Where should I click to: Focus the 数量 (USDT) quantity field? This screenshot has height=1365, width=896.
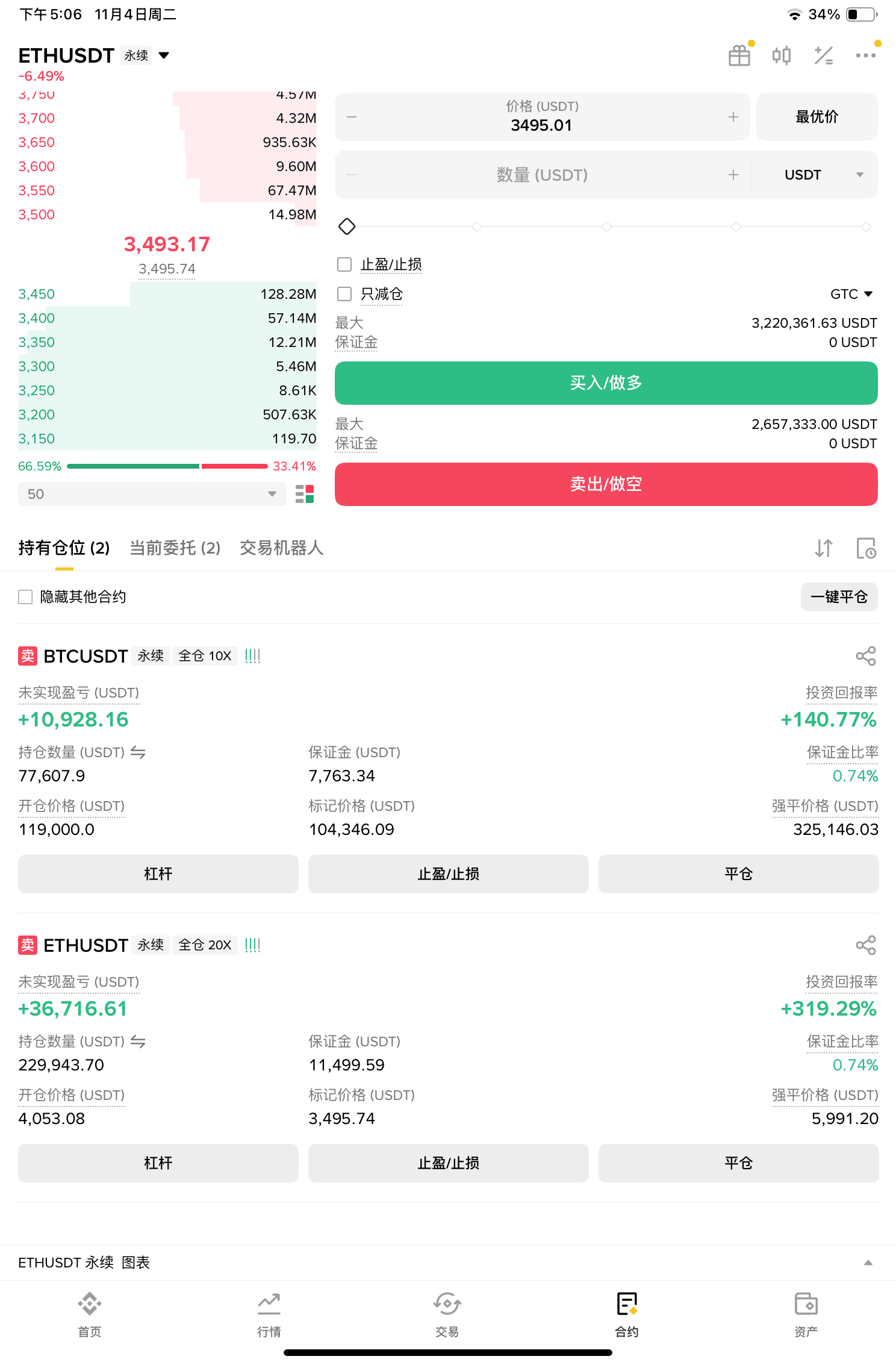click(x=542, y=175)
